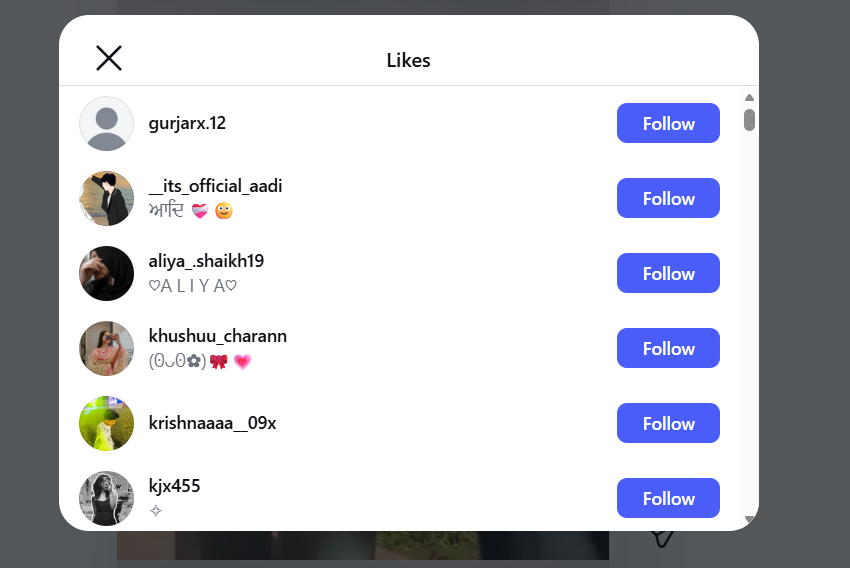Viewport: 850px width, 568px height.
Task: Follow khushuu_charann
Action: coord(668,349)
